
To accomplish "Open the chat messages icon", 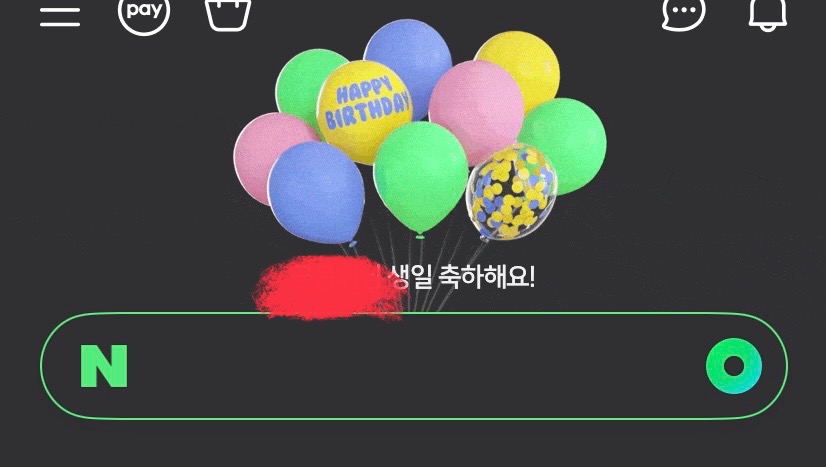I will click(684, 13).
